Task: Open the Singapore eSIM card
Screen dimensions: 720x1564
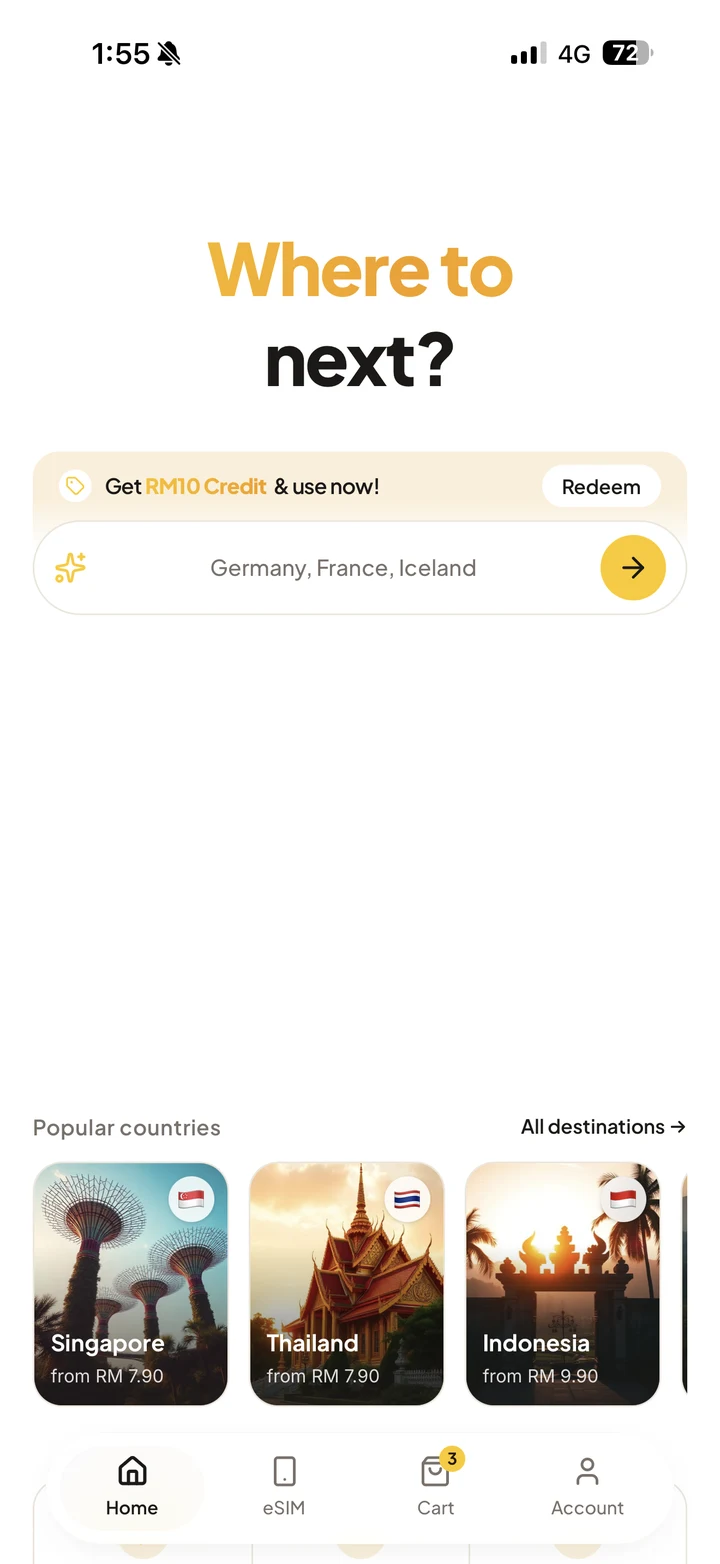Action: click(131, 1284)
